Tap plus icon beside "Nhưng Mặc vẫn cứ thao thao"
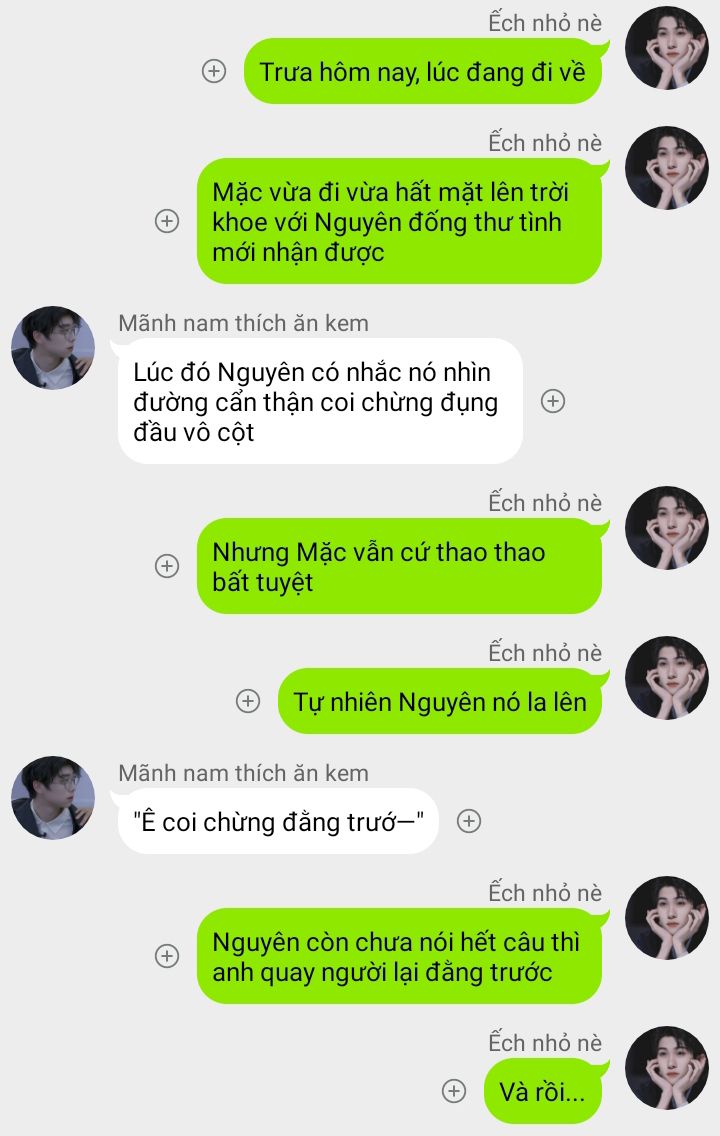Image resolution: width=720 pixels, height=1136 pixels. pos(167,566)
